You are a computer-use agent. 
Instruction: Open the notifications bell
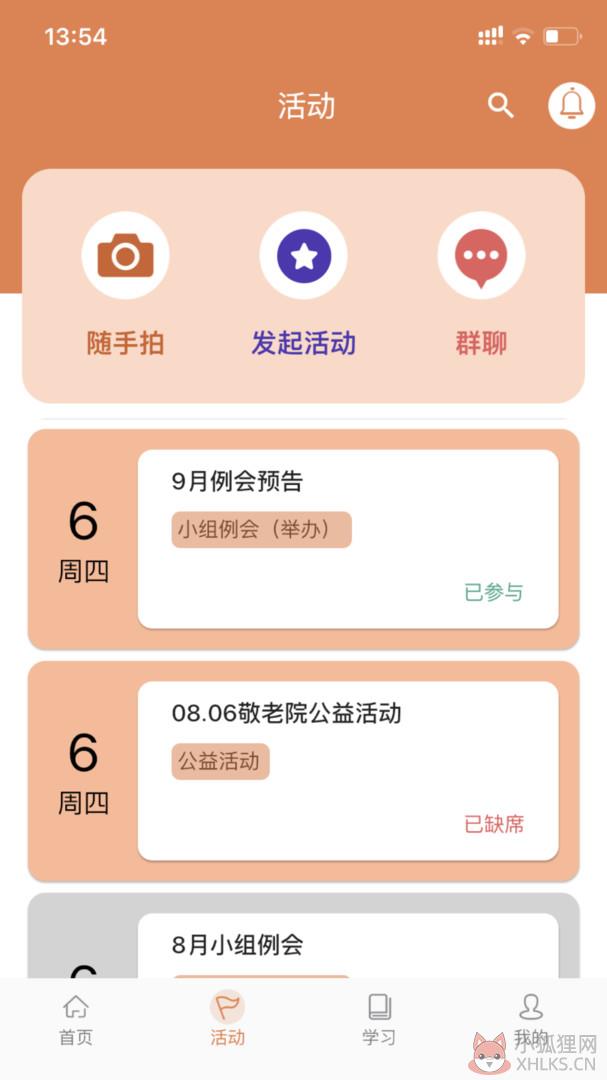pos(571,105)
